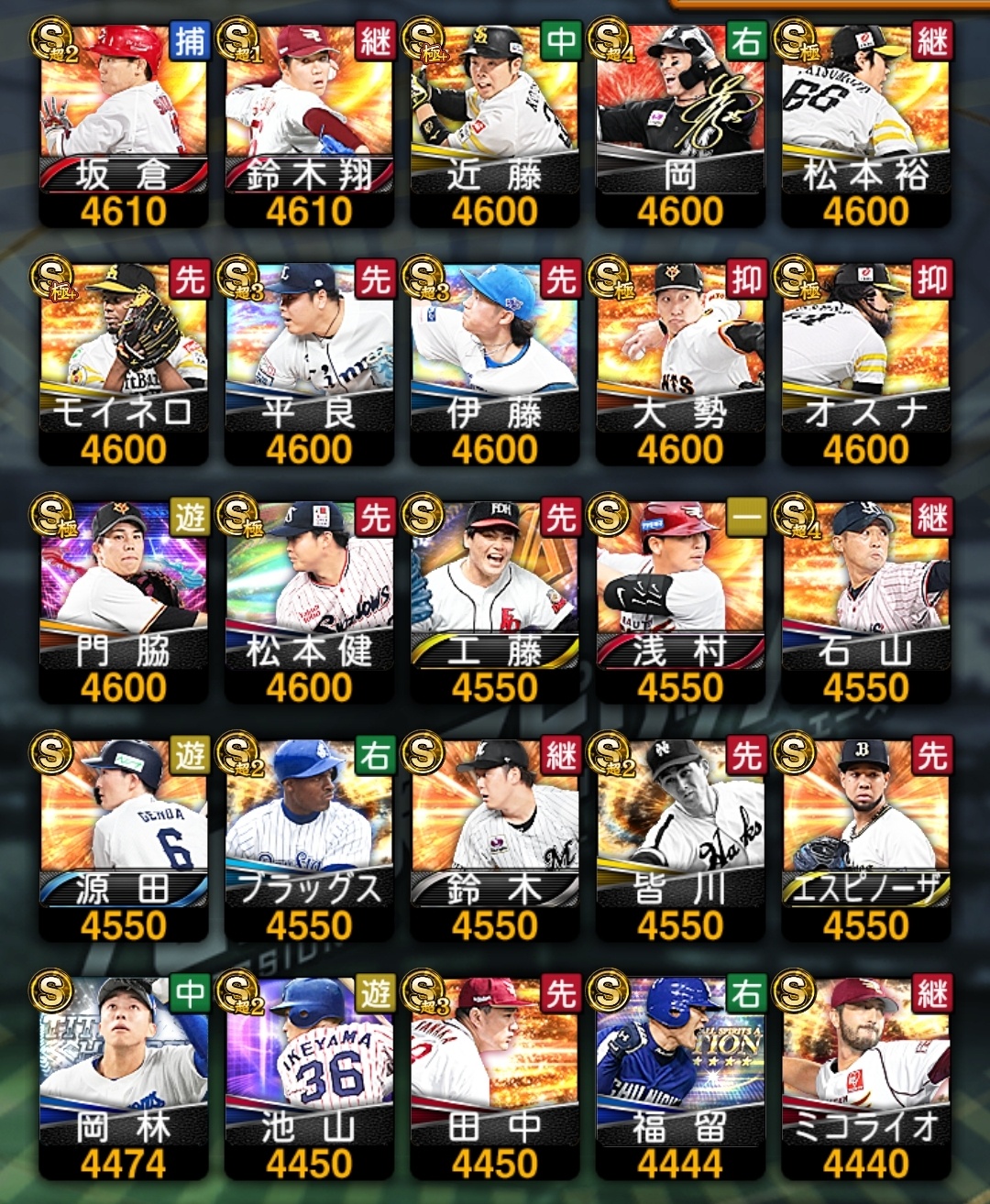Open the 岡 right fielder card
The height and width of the screenshot is (1204, 990).
[680, 110]
